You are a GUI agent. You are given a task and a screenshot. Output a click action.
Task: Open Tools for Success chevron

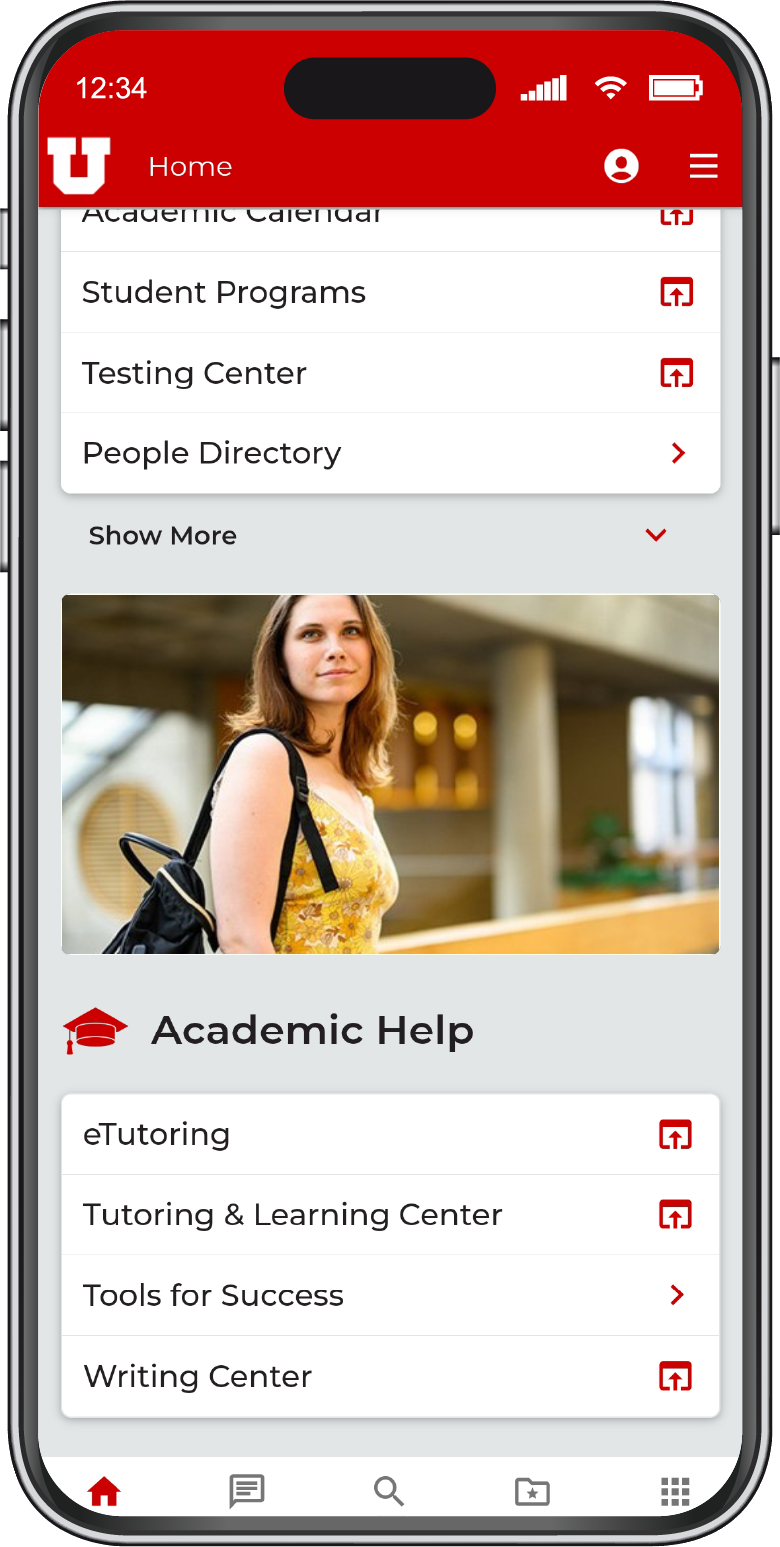point(678,1295)
